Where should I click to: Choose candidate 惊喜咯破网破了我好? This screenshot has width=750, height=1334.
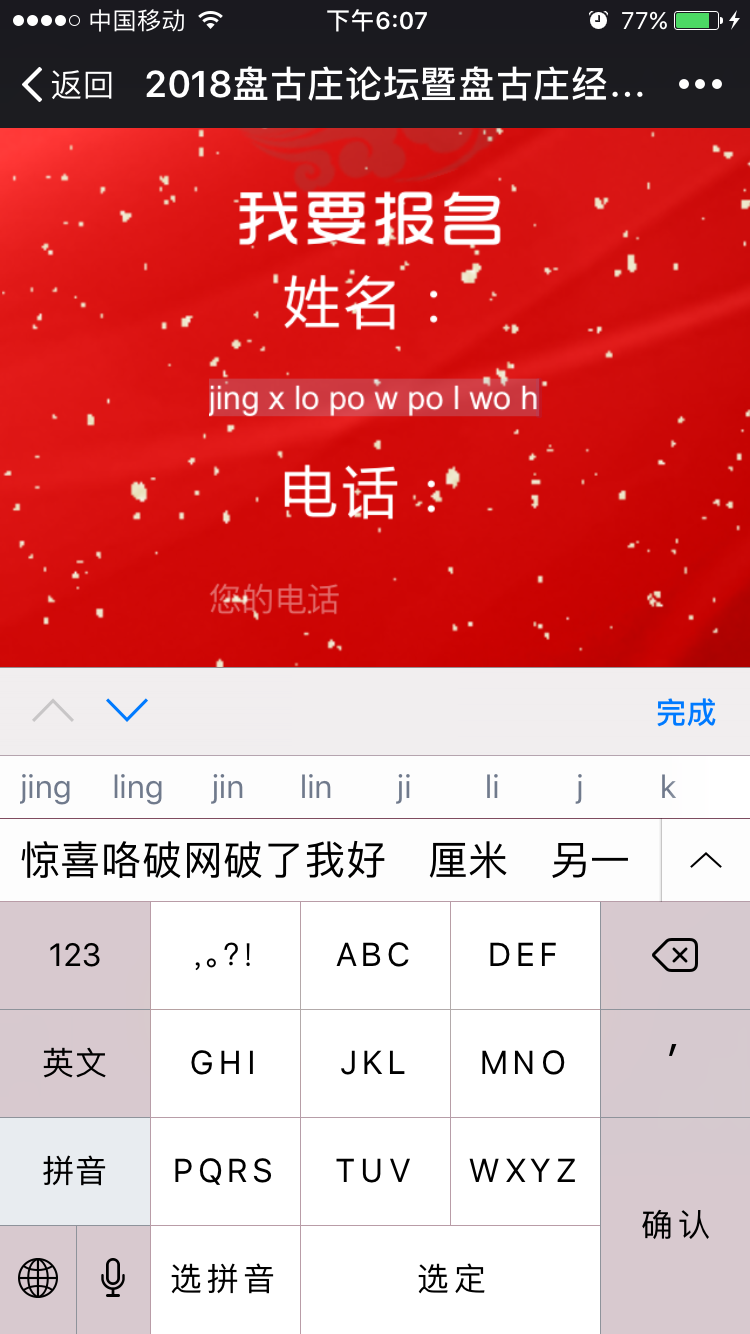204,860
